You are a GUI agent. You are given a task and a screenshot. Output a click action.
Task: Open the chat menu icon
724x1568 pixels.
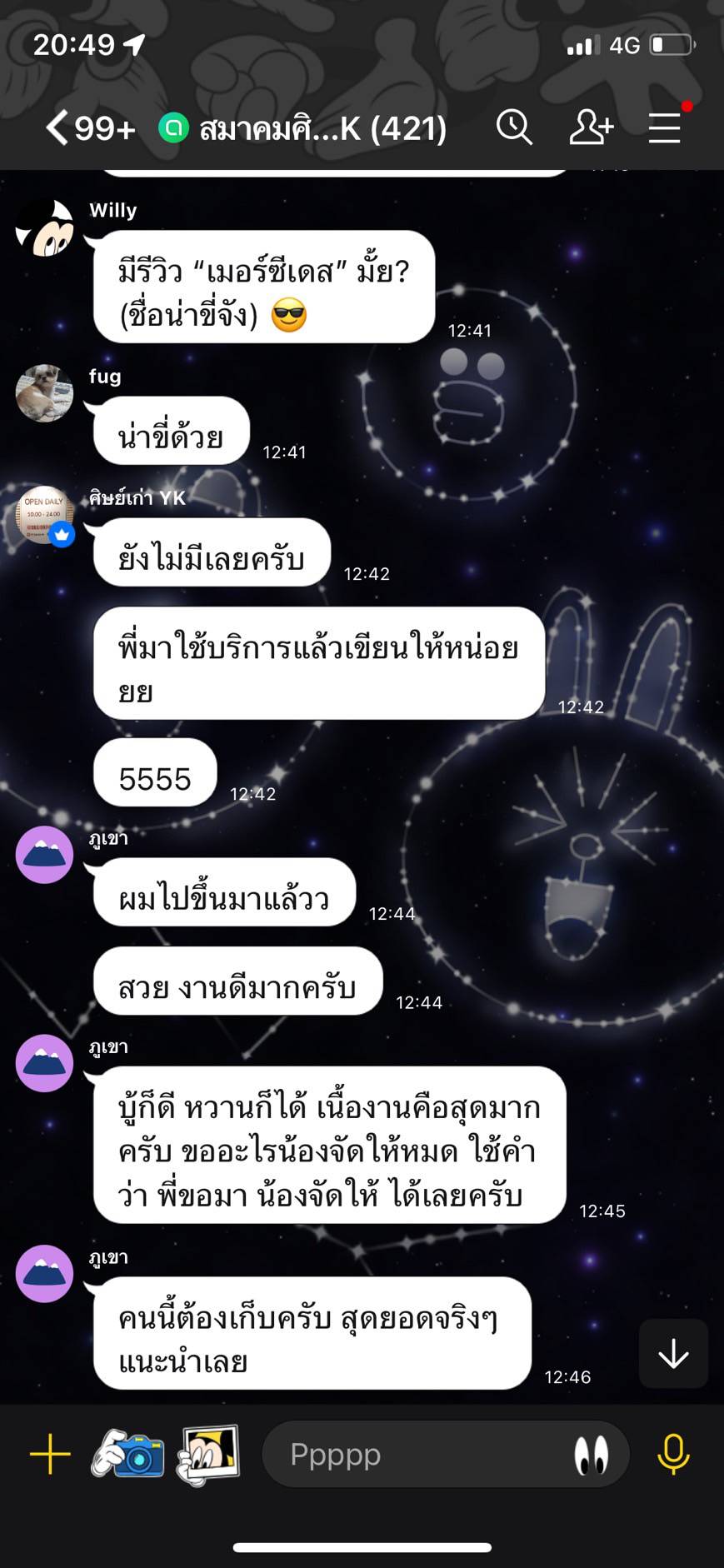click(665, 128)
